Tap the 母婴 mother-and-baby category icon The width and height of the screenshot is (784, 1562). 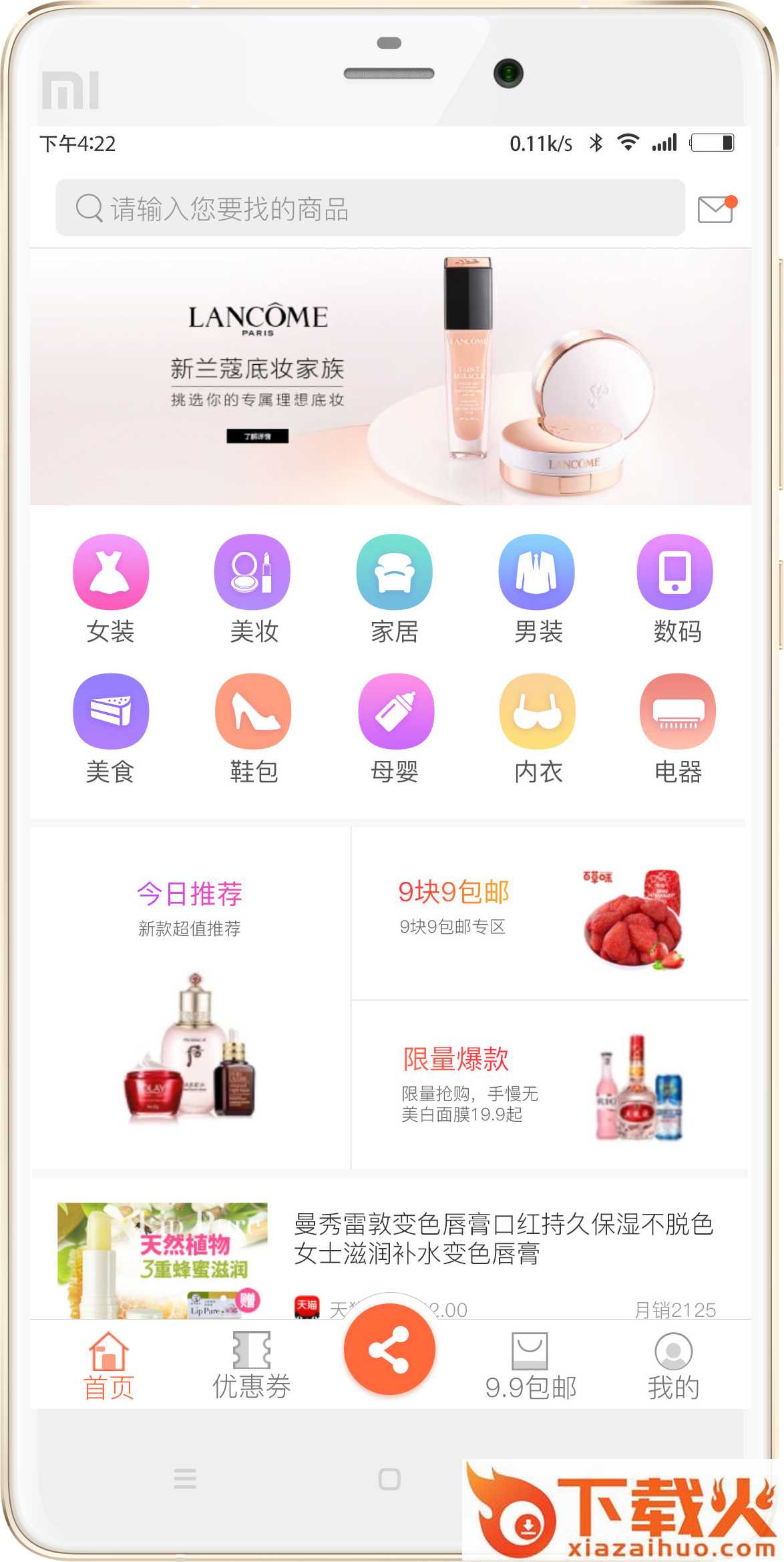395,712
